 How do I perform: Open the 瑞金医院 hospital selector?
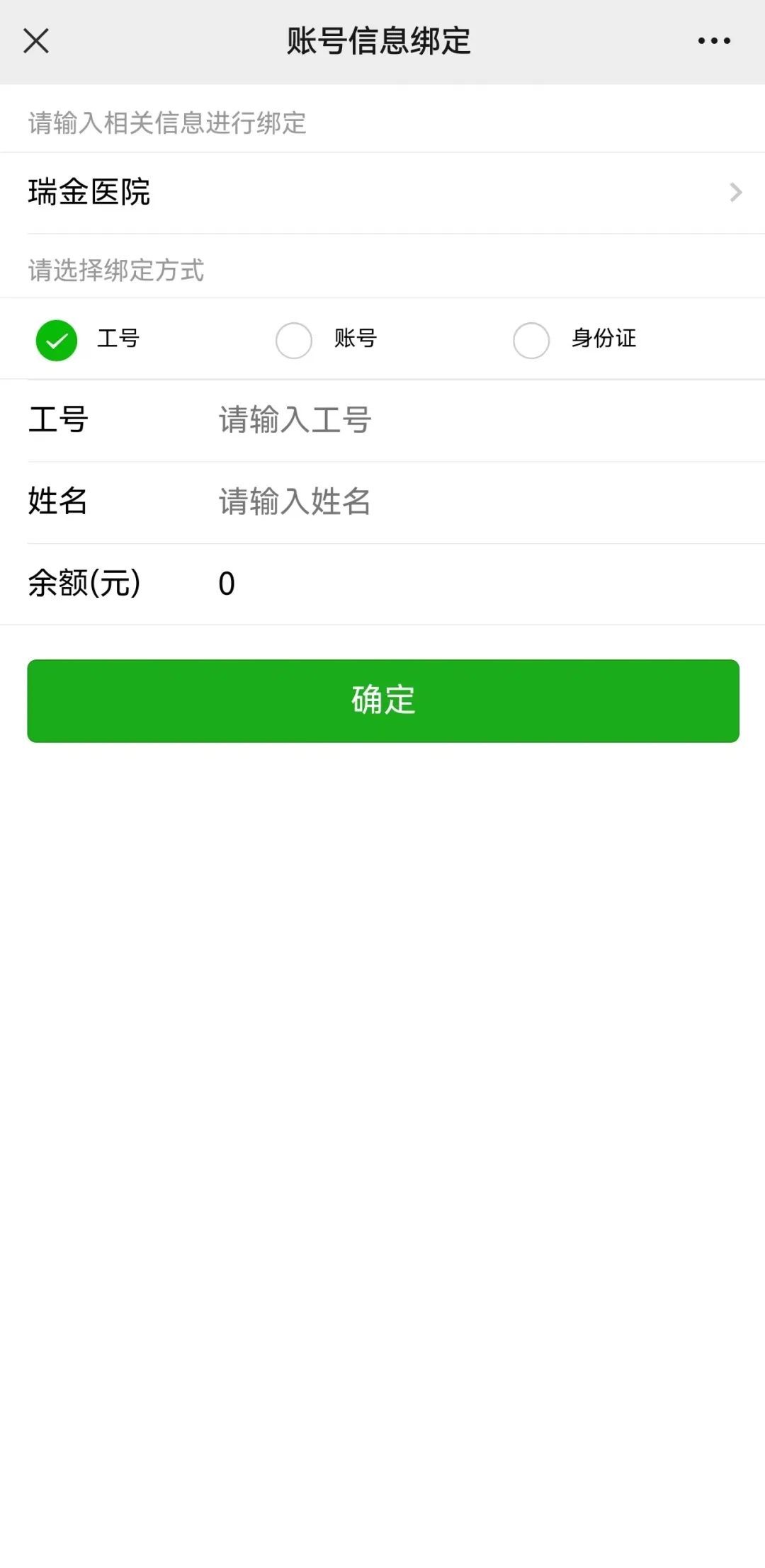[382, 193]
